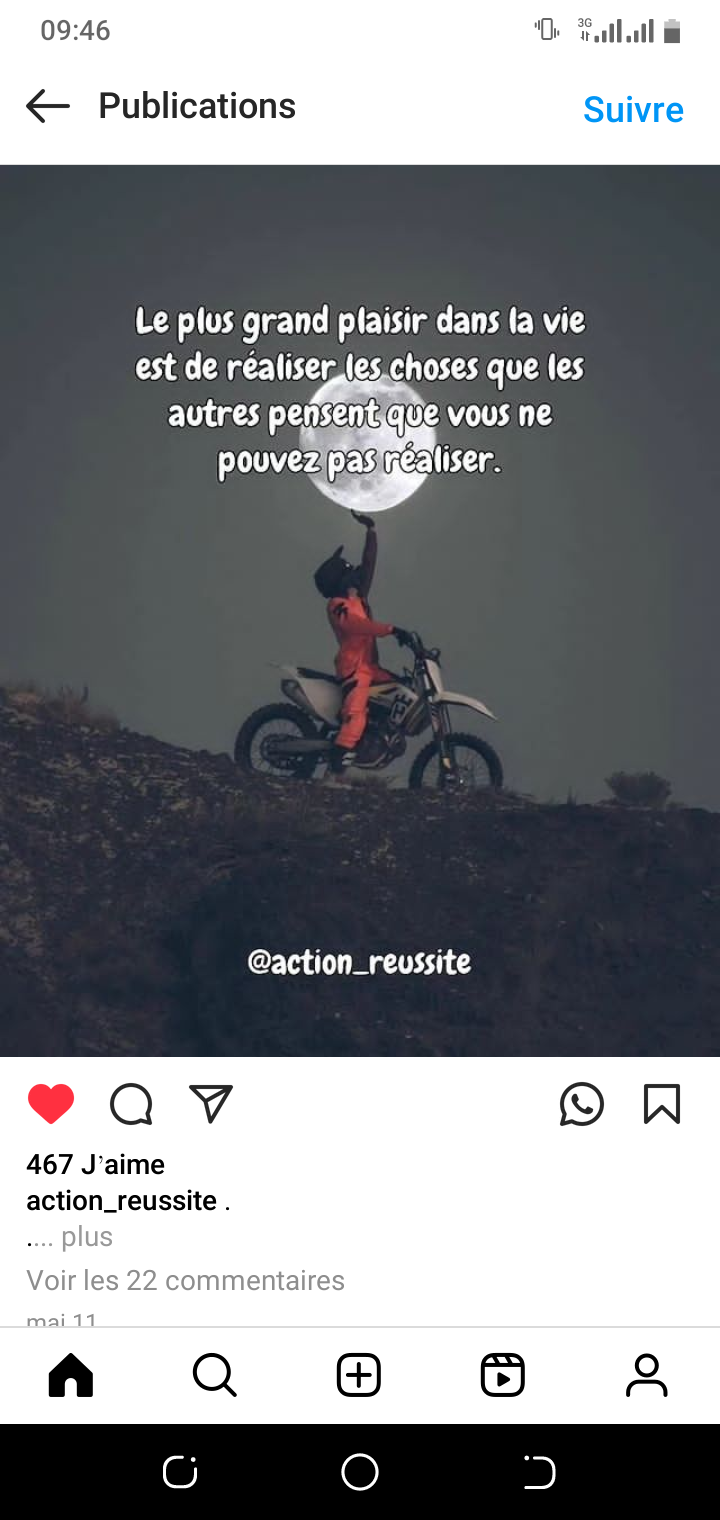Open the Search tab
This screenshot has width=720, height=1520.
tap(214, 1375)
